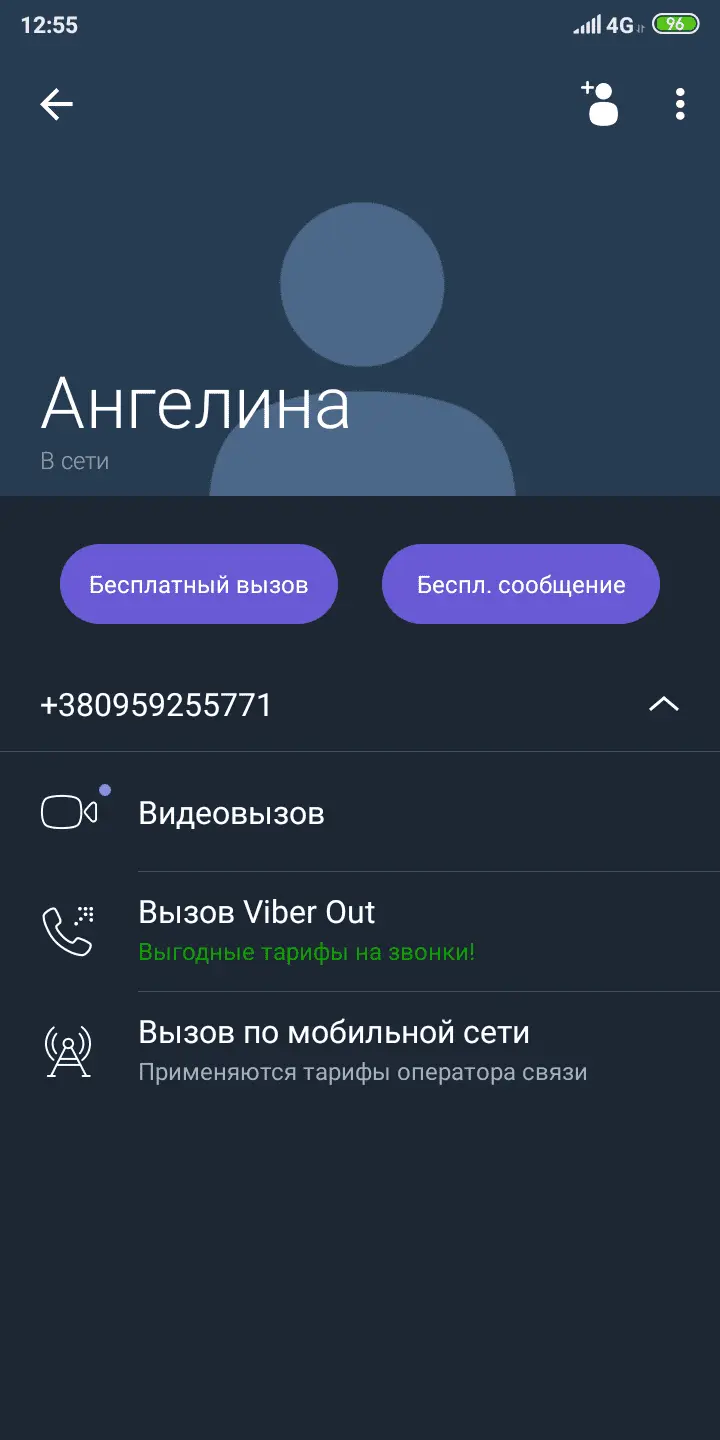This screenshot has width=720, height=1440.
Task: Select Вызов Viber Out option
Action: 257,930
